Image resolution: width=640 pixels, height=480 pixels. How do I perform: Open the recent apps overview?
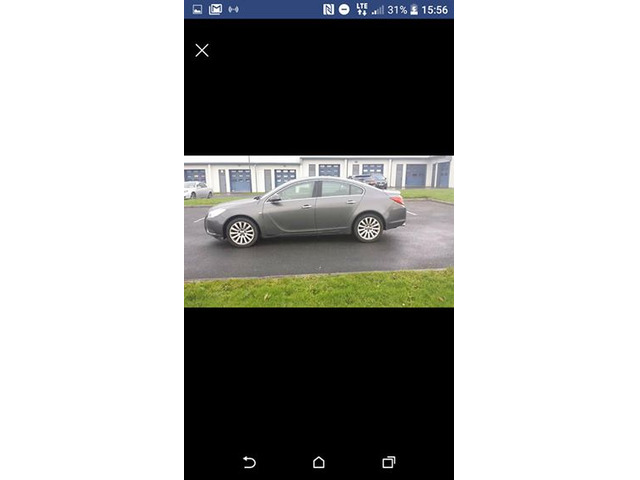[388, 462]
